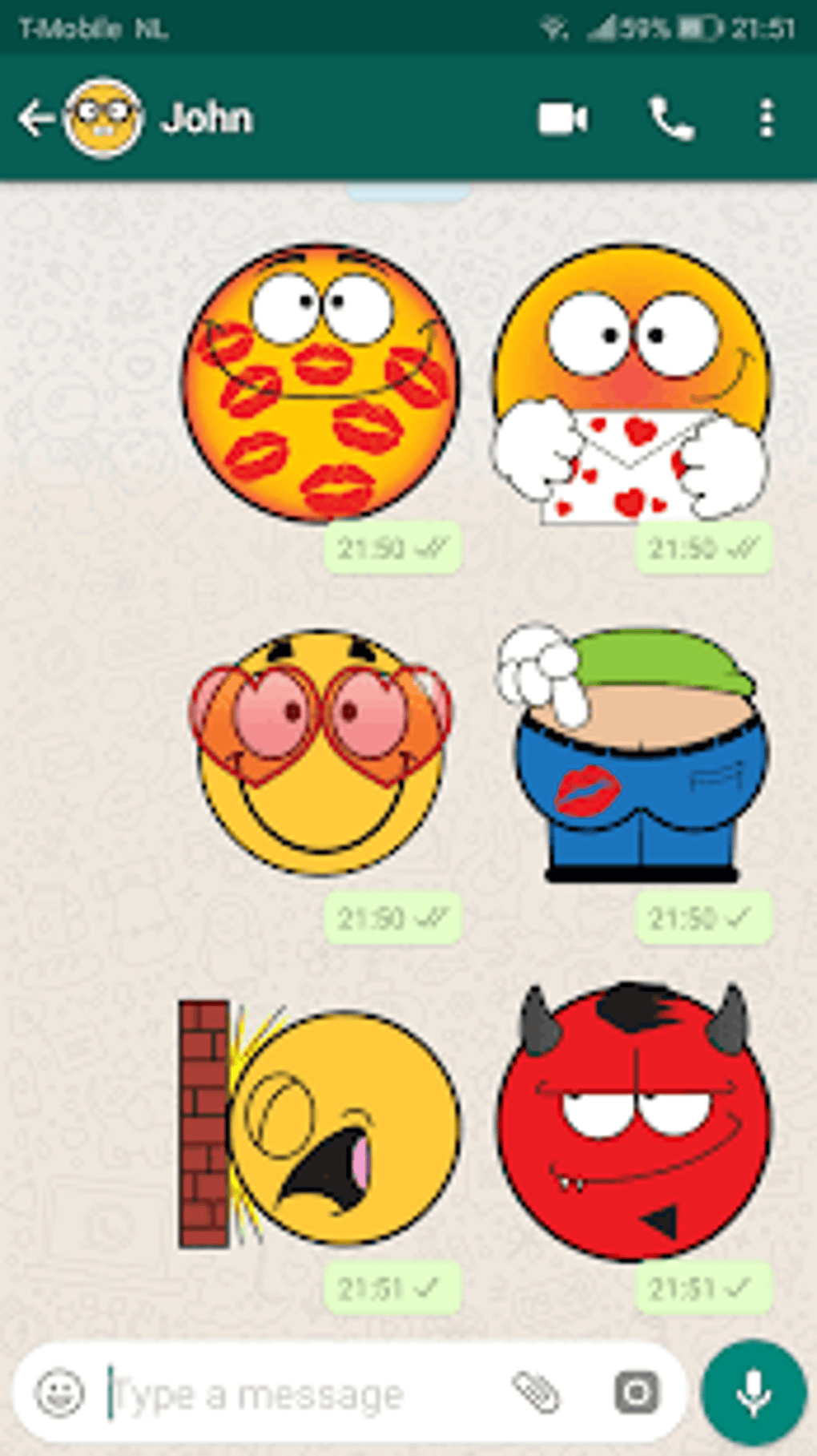
Task: Focus the Type a message field
Action: 304,1394
